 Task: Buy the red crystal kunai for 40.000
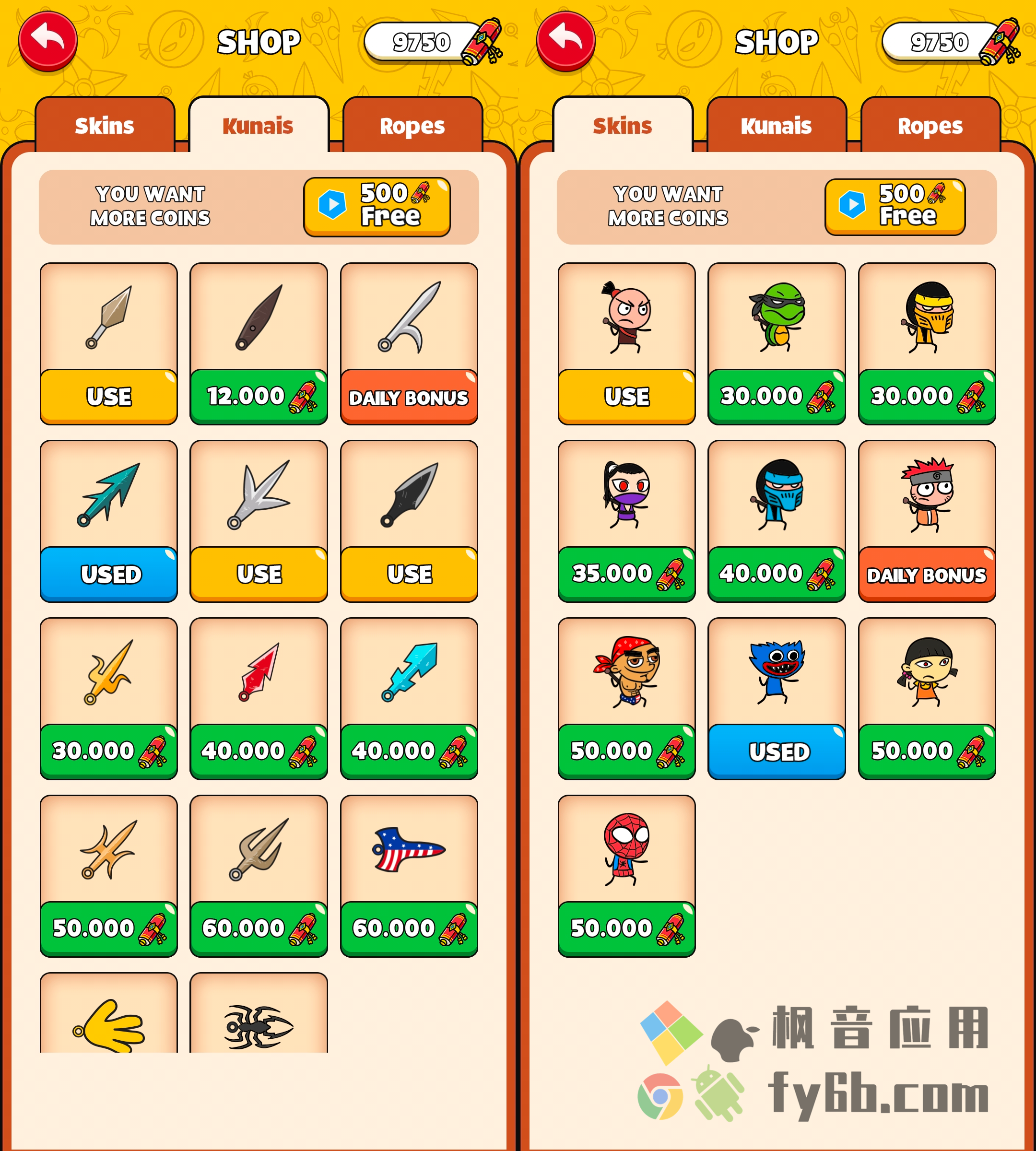(259, 752)
